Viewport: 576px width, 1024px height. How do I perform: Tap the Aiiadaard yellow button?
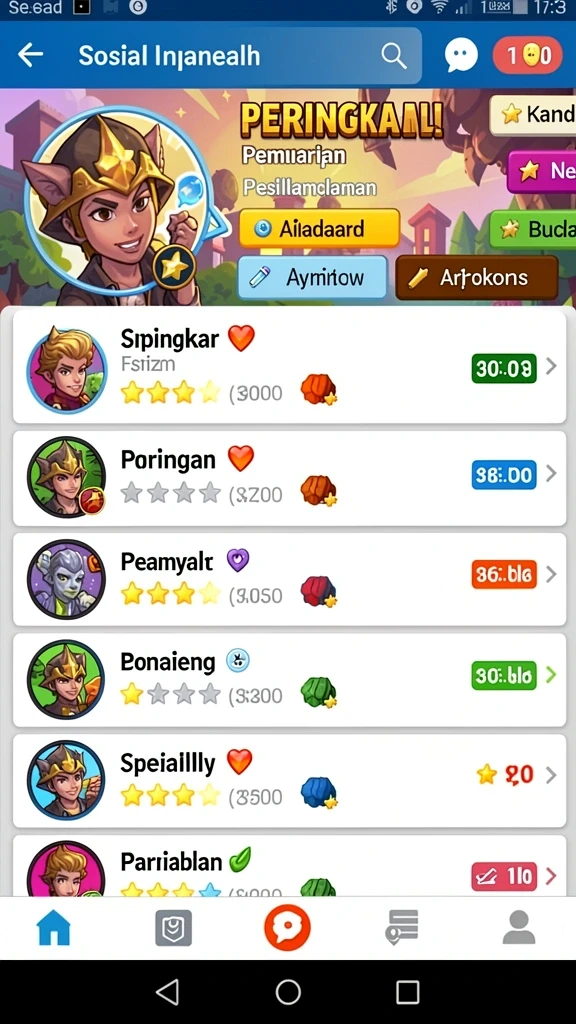tap(319, 229)
